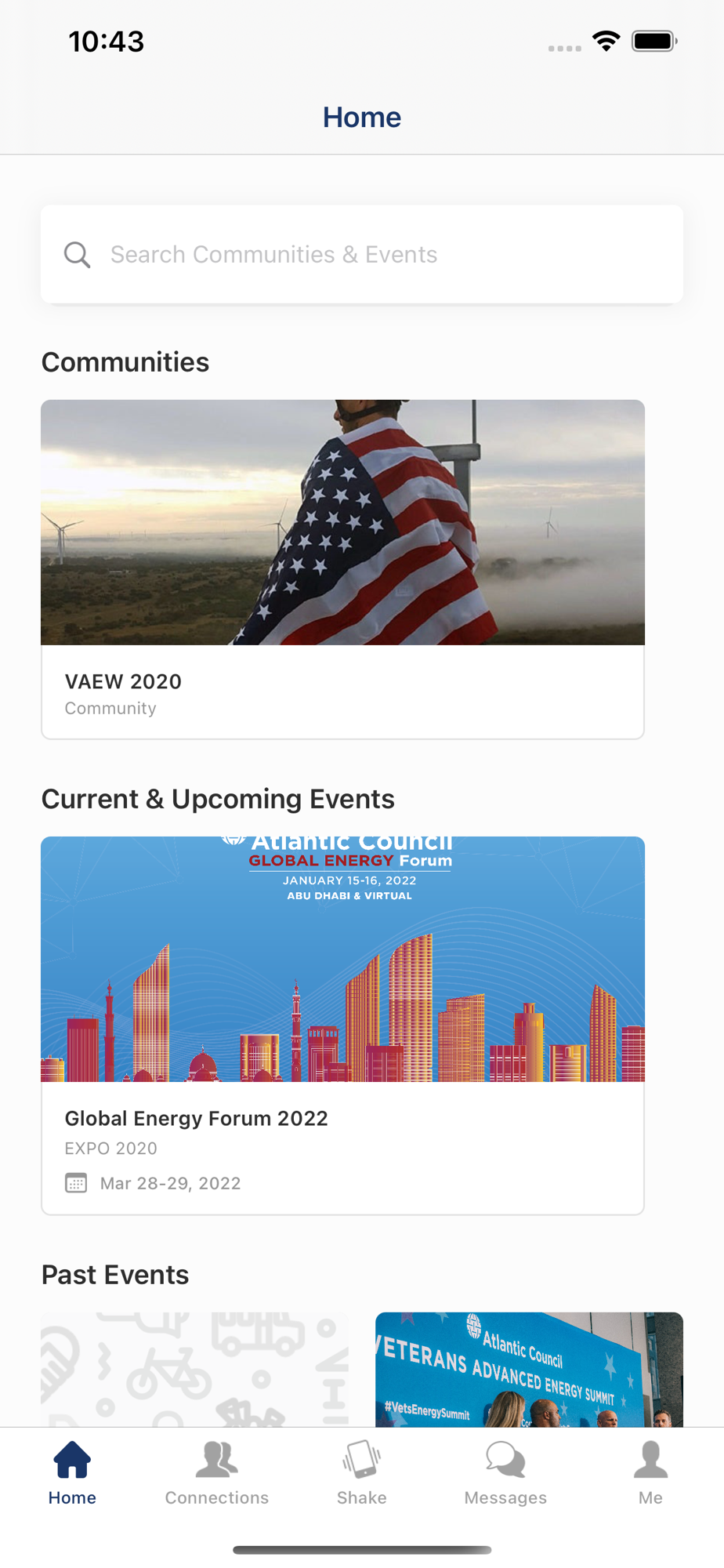The height and width of the screenshot is (1568, 724).
Task: Switch to the Connections tab
Action: 216,1473
